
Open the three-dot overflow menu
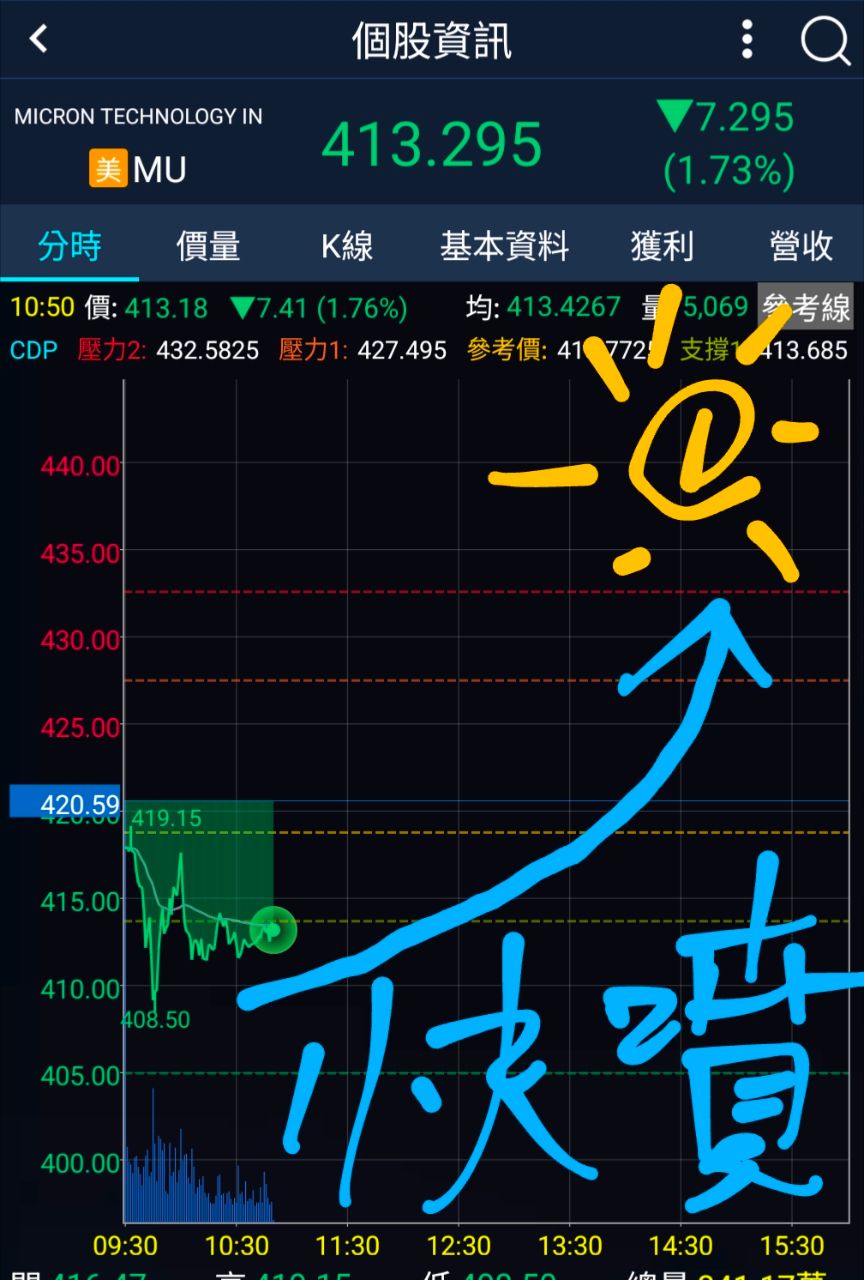(x=746, y=39)
